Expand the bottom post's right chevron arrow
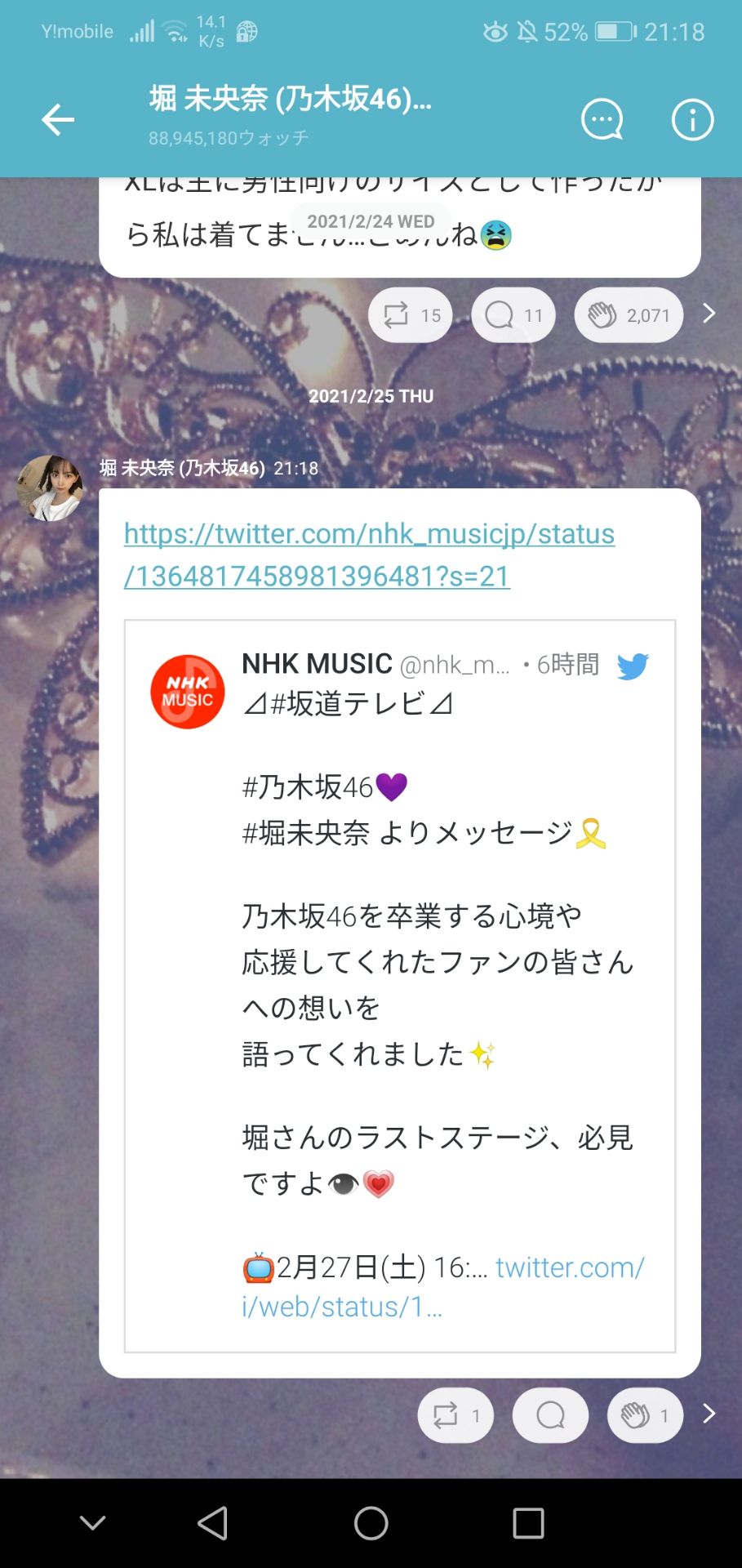This screenshot has width=742, height=1568. click(709, 1414)
